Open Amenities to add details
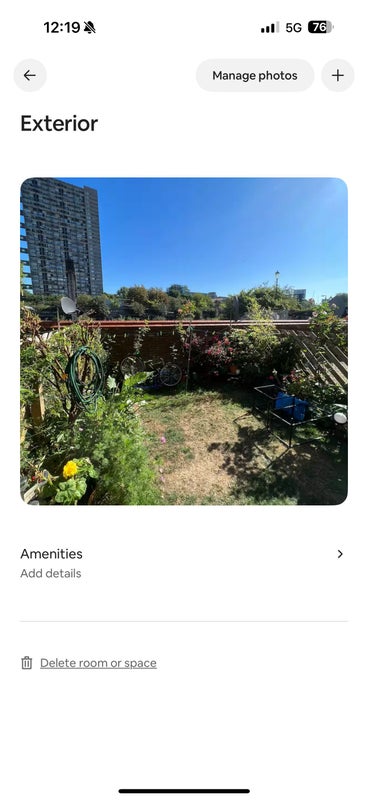This screenshot has width=368, height=800. pyautogui.click(x=184, y=563)
